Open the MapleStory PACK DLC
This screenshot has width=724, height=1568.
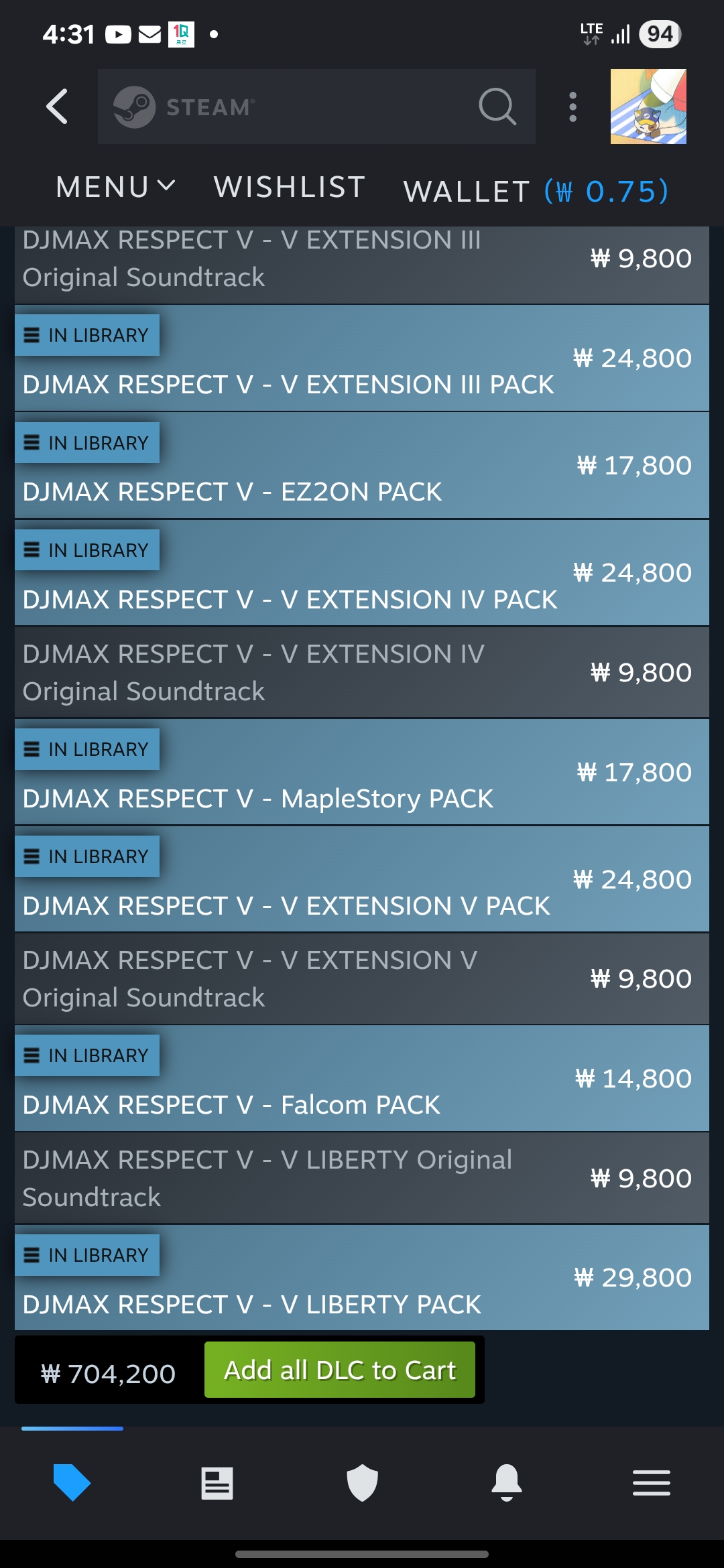362,772
